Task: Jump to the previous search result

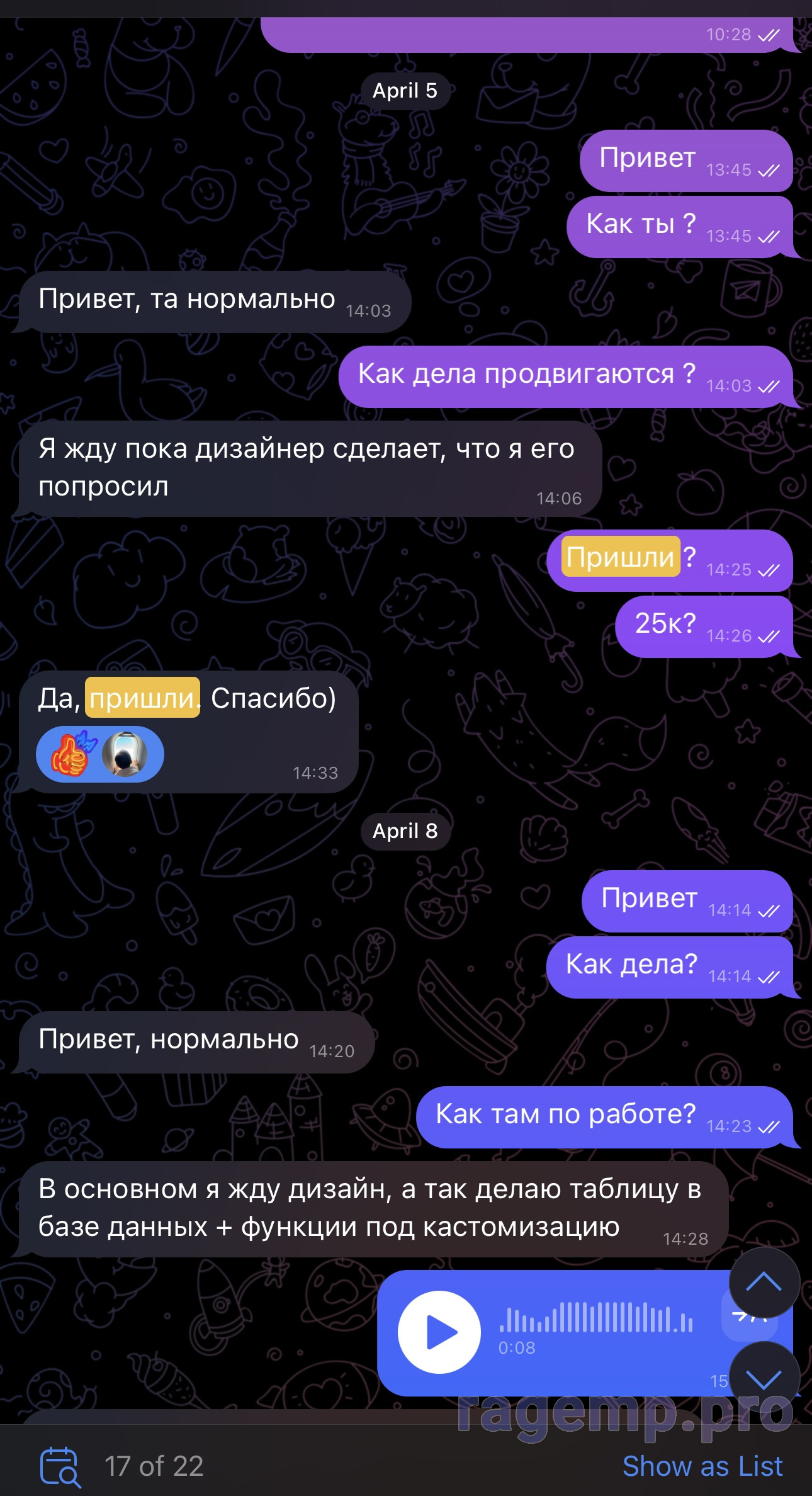Action: tap(764, 1282)
